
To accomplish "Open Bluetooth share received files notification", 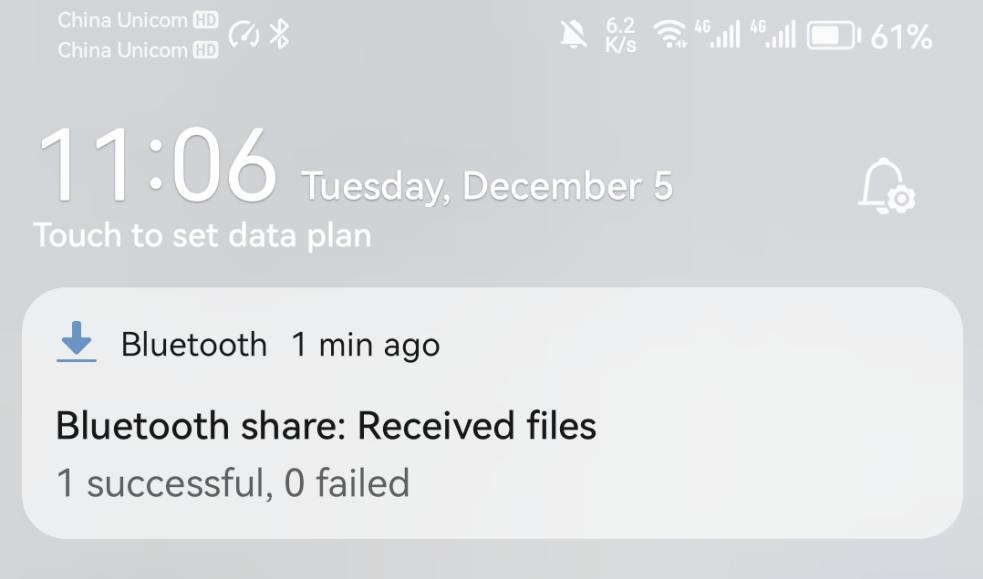I will pos(490,427).
